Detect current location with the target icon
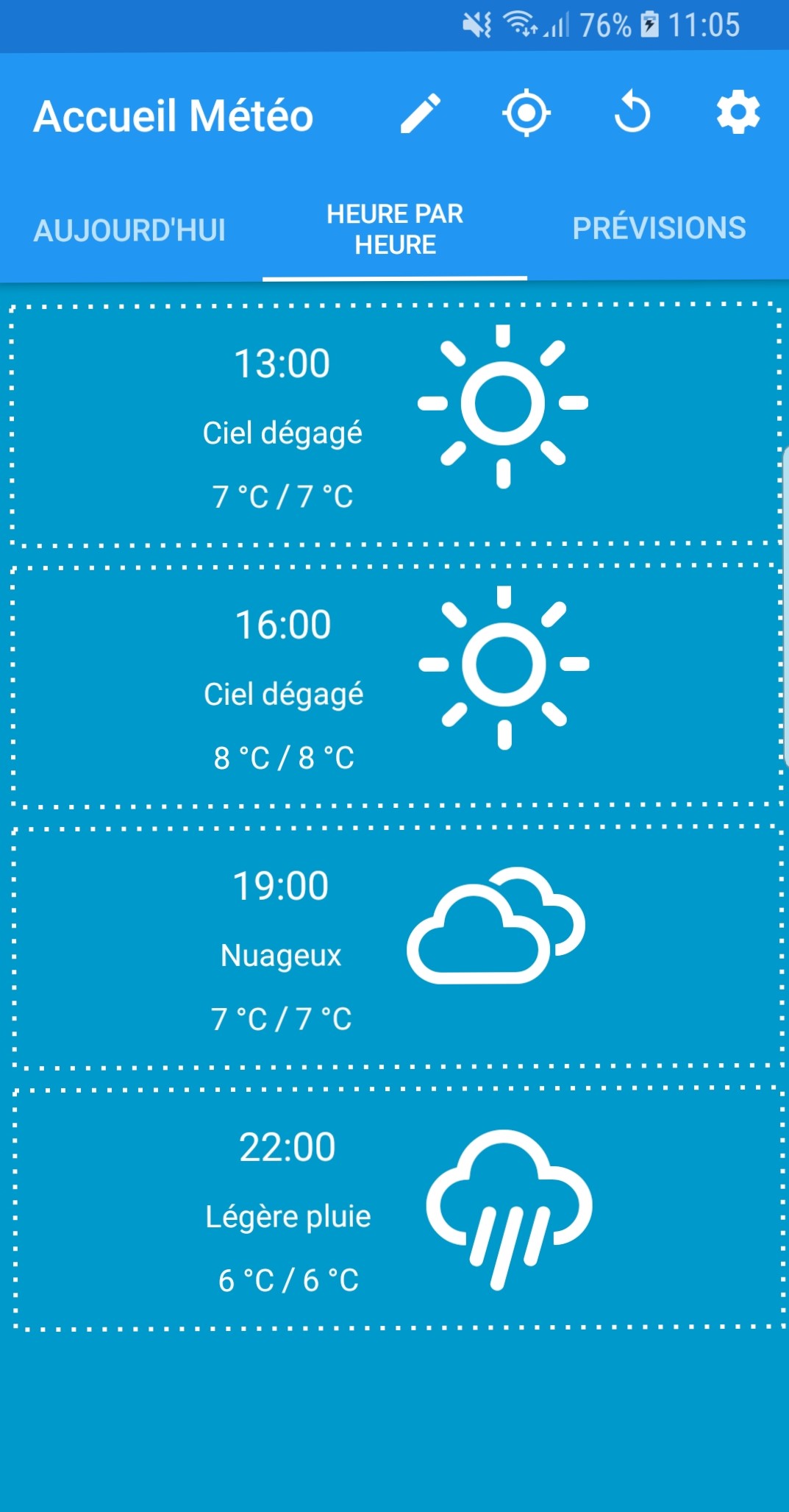The height and width of the screenshot is (1512, 789). pos(526,114)
